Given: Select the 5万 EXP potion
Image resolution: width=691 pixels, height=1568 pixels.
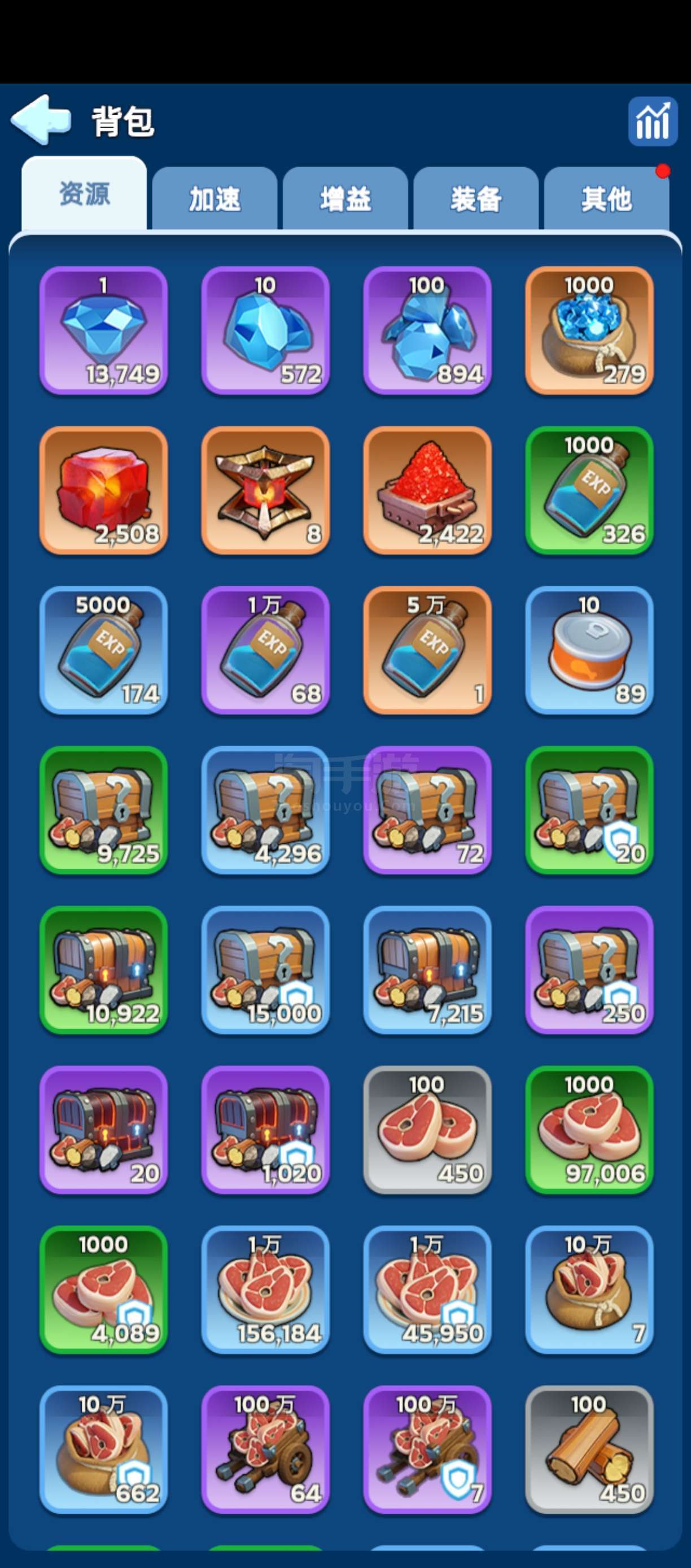Looking at the screenshot, I should coord(427,650).
